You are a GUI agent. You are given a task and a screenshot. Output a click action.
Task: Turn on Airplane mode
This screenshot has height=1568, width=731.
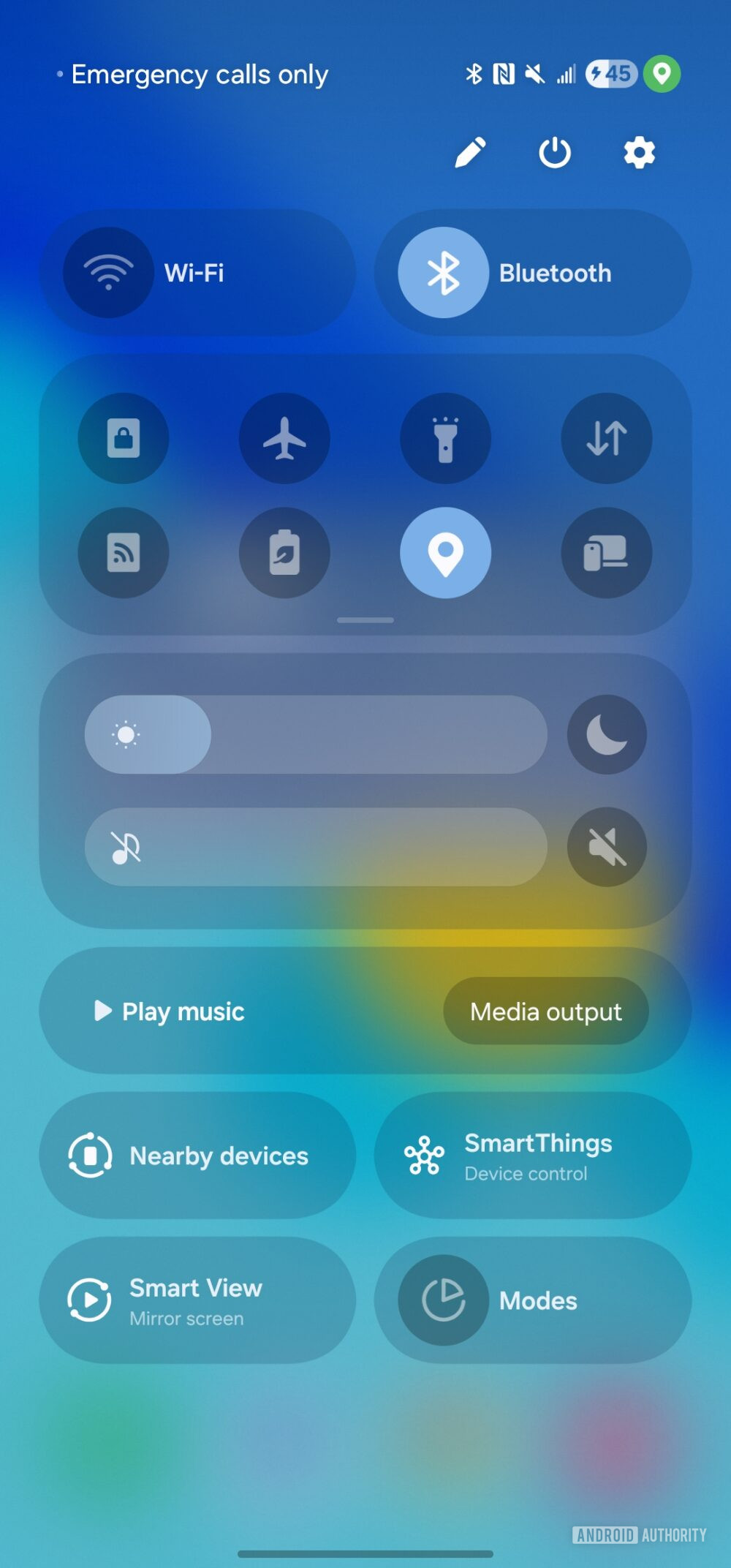click(284, 438)
